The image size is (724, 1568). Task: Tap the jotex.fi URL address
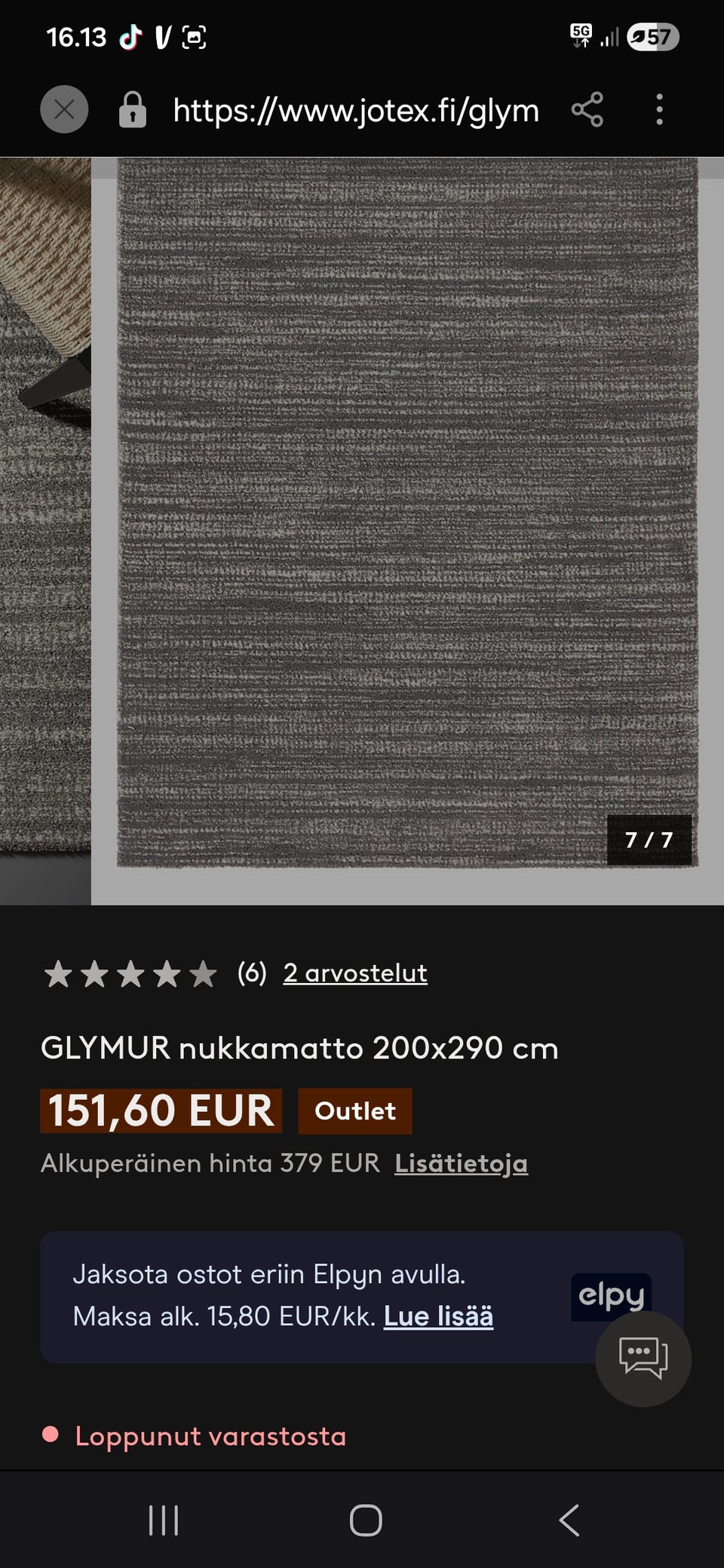356,111
